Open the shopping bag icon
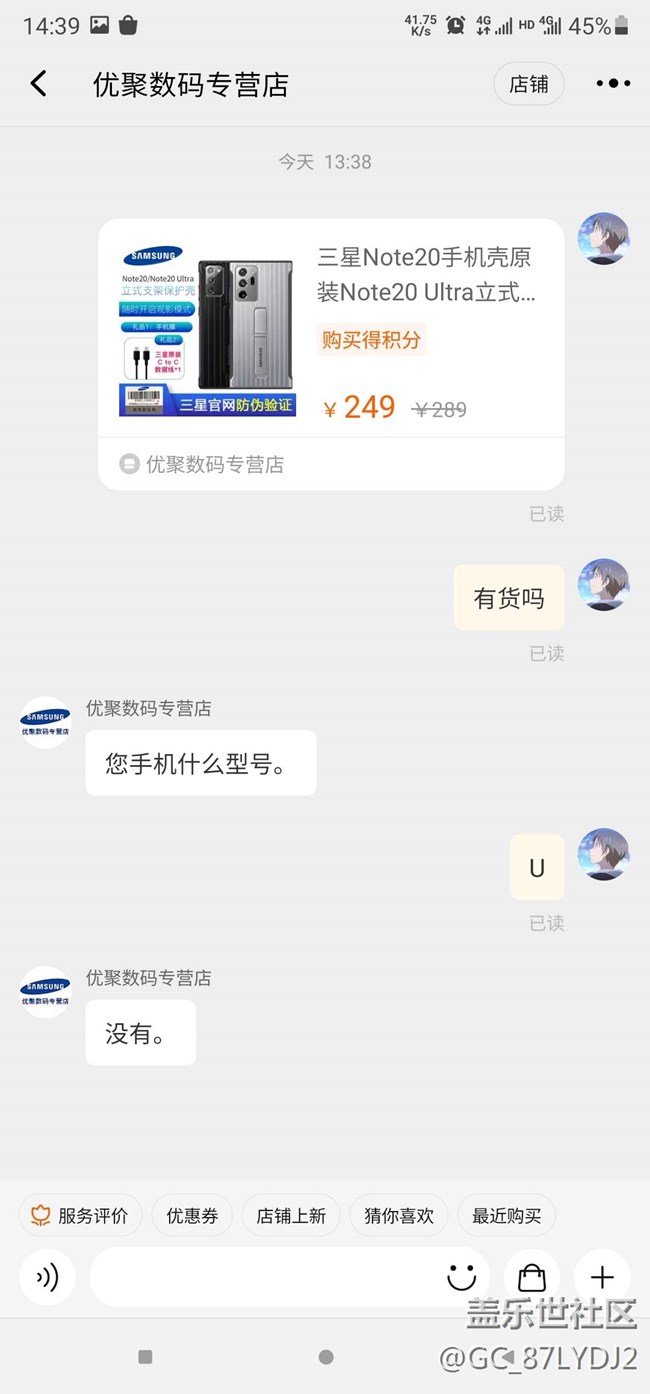The image size is (650, 1394). pos(532,1277)
